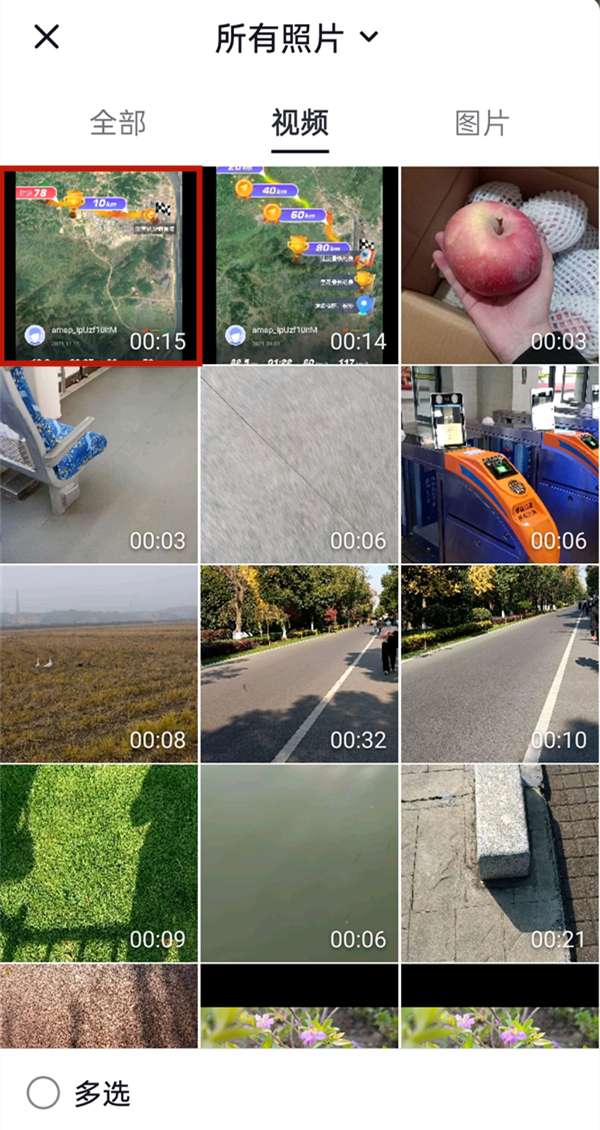Open the 00:32 road video
Viewport: 600px width, 1130px height.
point(300,664)
